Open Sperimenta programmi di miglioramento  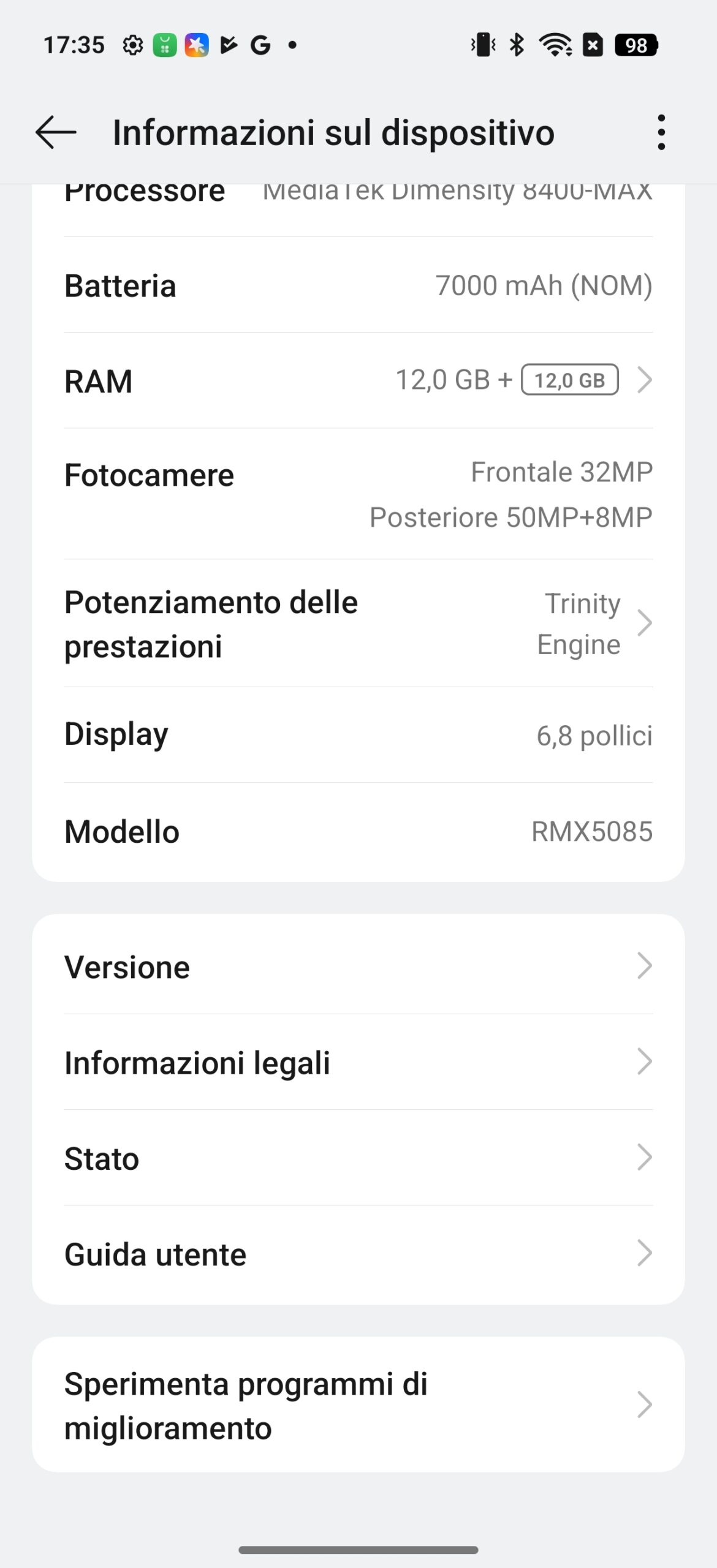click(358, 1405)
